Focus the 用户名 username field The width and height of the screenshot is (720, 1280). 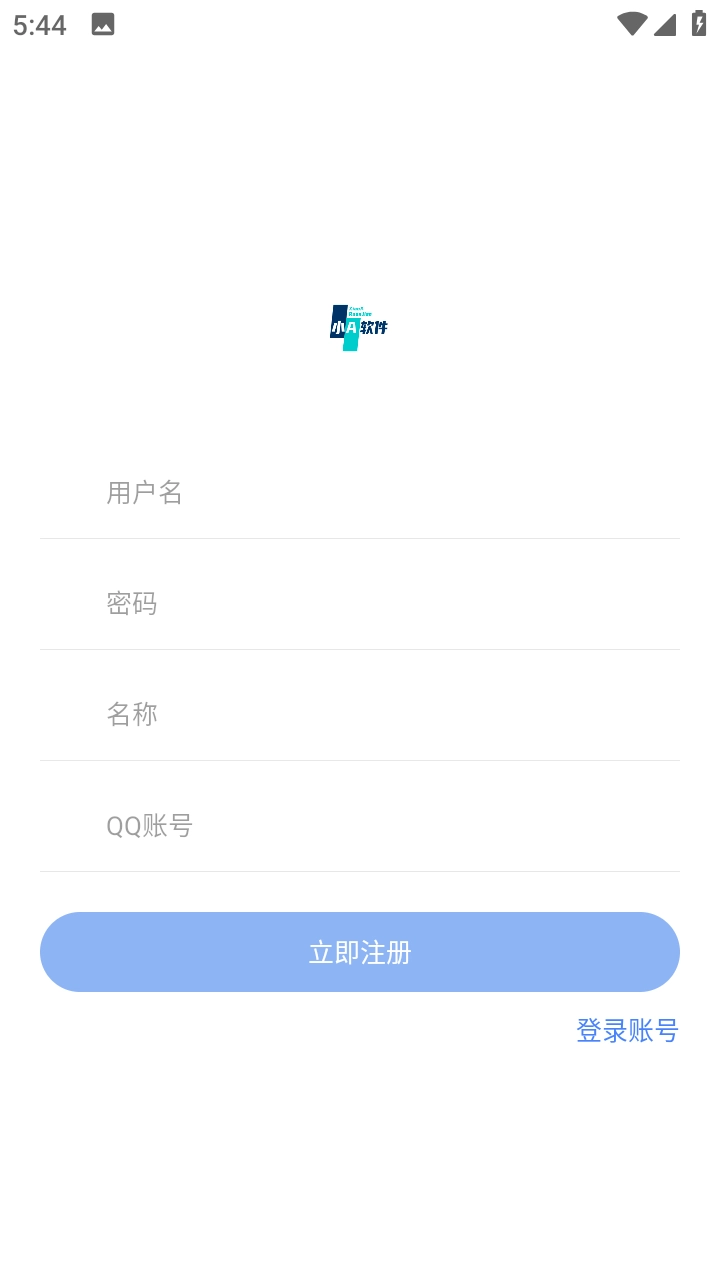(x=360, y=493)
